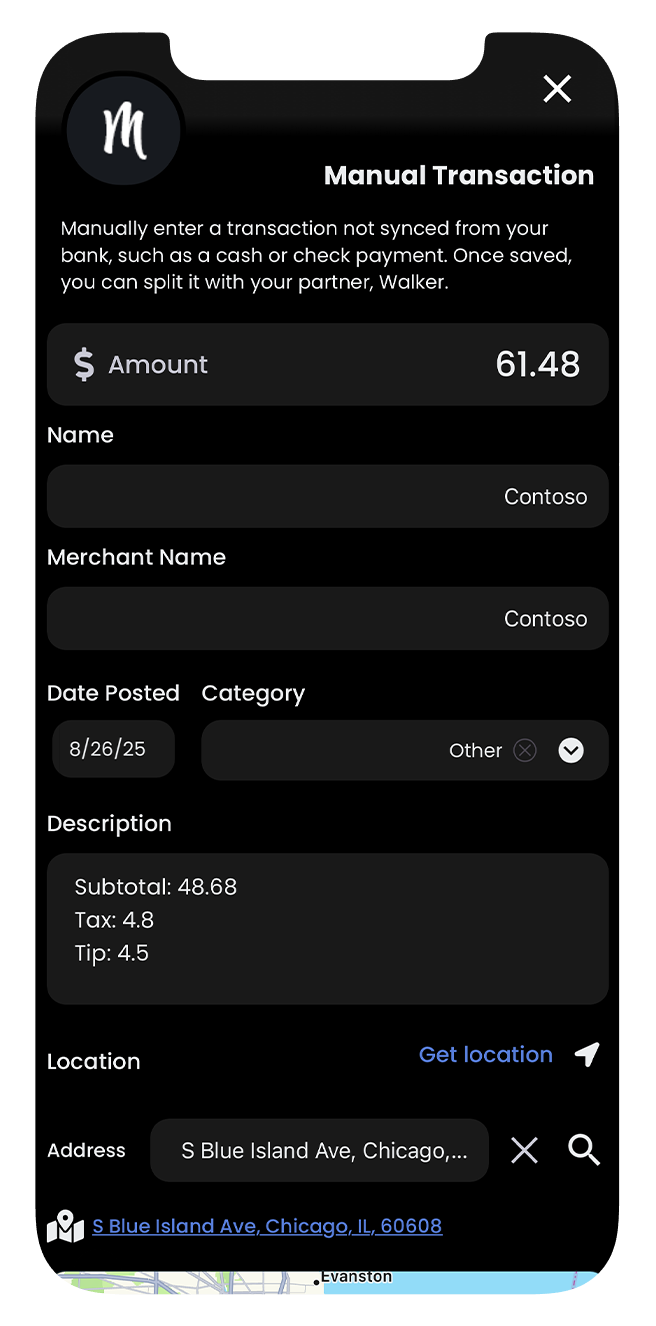Image resolution: width=656 pixels, height=1326 pixels.
Task: Clear the Other category selection
Action: click(x=525, y=750)
